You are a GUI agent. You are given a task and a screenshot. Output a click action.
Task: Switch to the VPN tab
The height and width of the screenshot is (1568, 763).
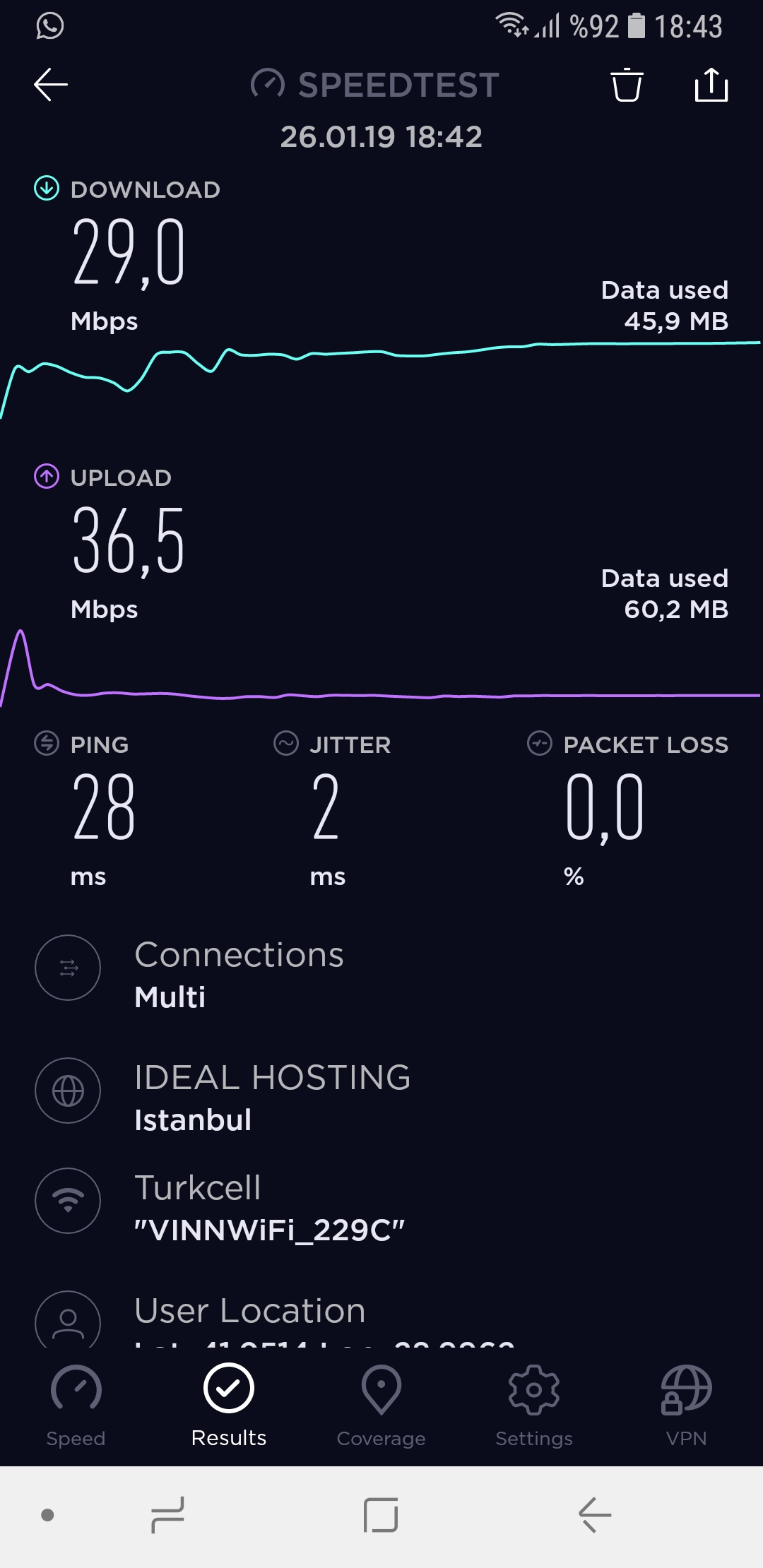[x=687, y=1406]
